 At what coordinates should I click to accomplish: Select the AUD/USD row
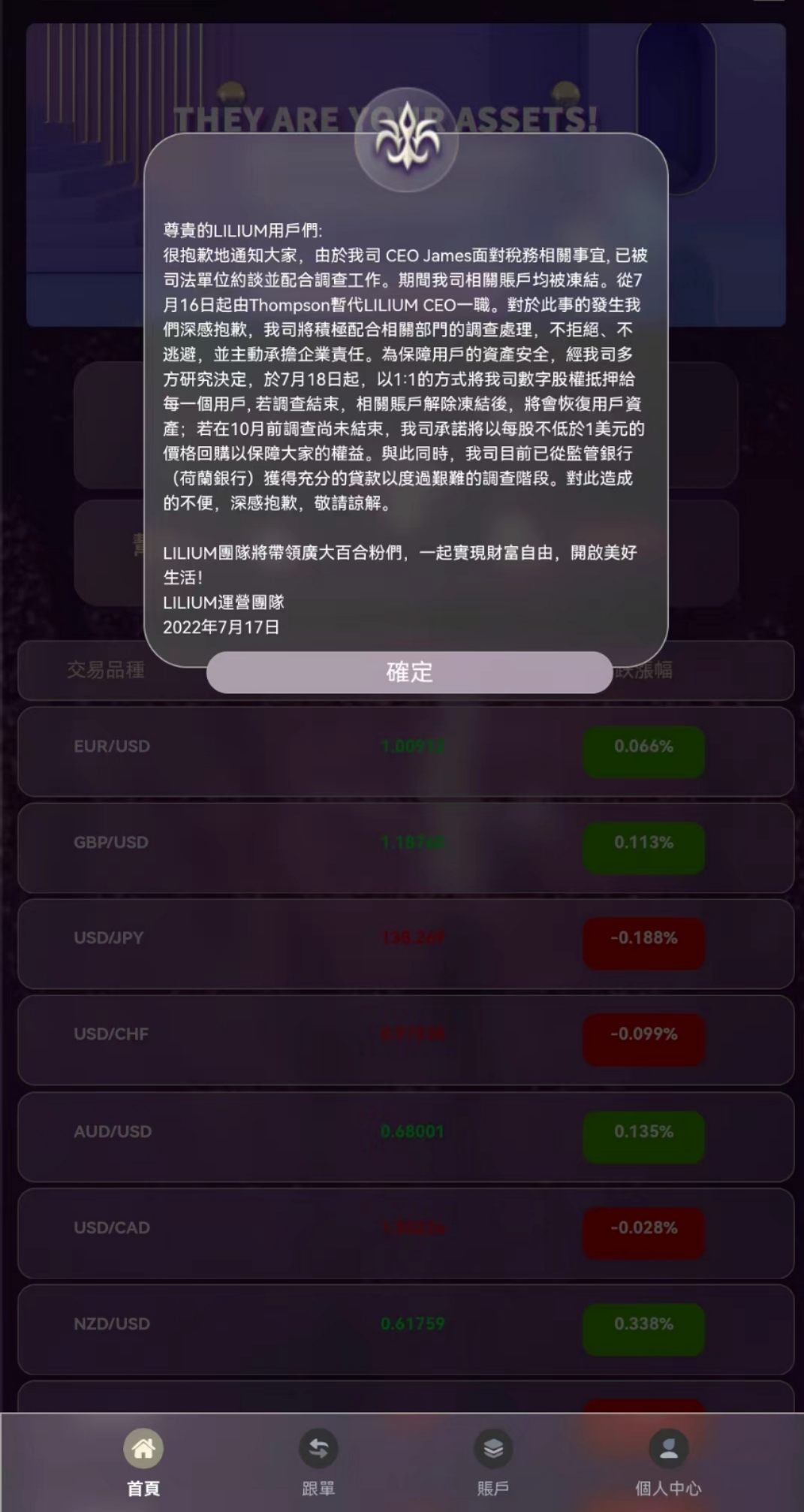click(405, 1136)
